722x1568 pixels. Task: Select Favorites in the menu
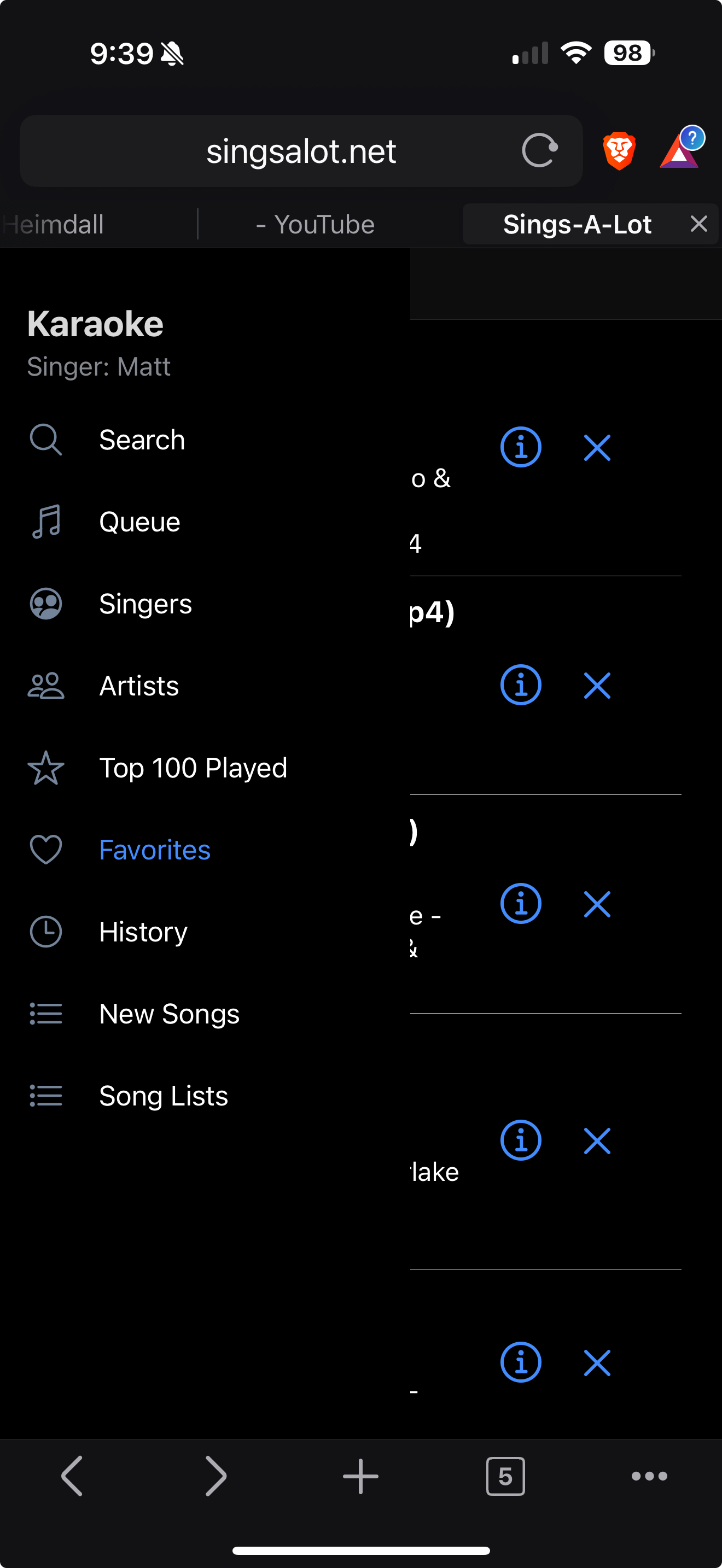(155, 850)
